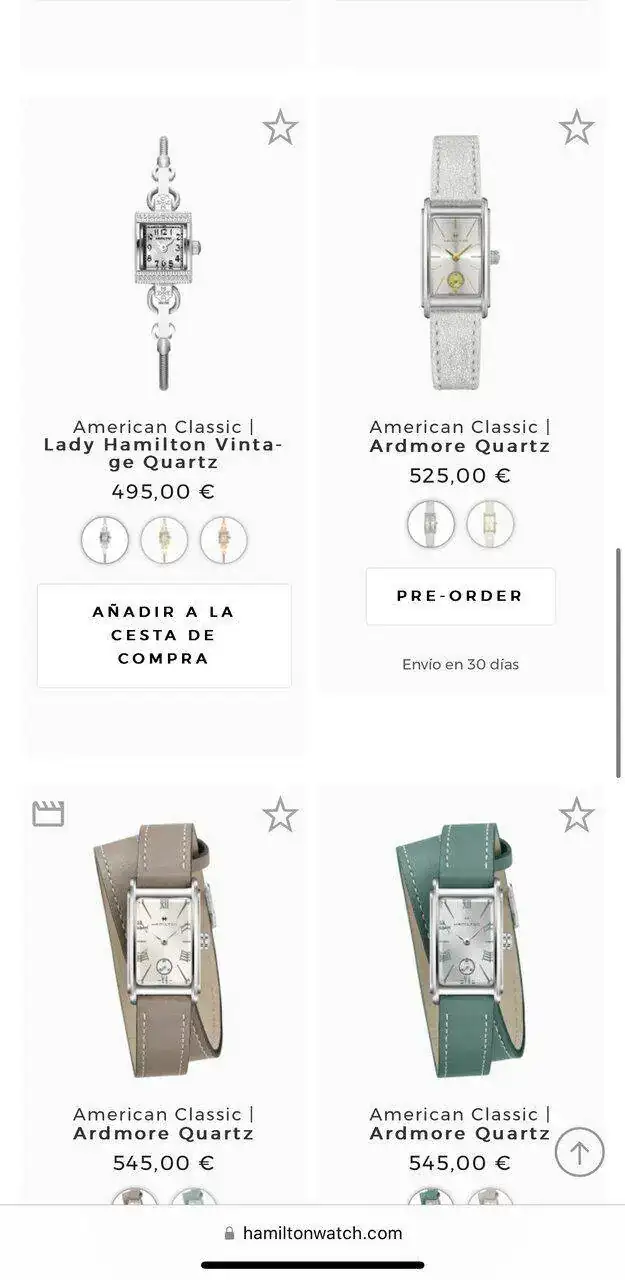Favorite the 525,00 € Ardmore Quartz
The width and height of the screenshot is (625, 1280).
[x=576, y=128]
